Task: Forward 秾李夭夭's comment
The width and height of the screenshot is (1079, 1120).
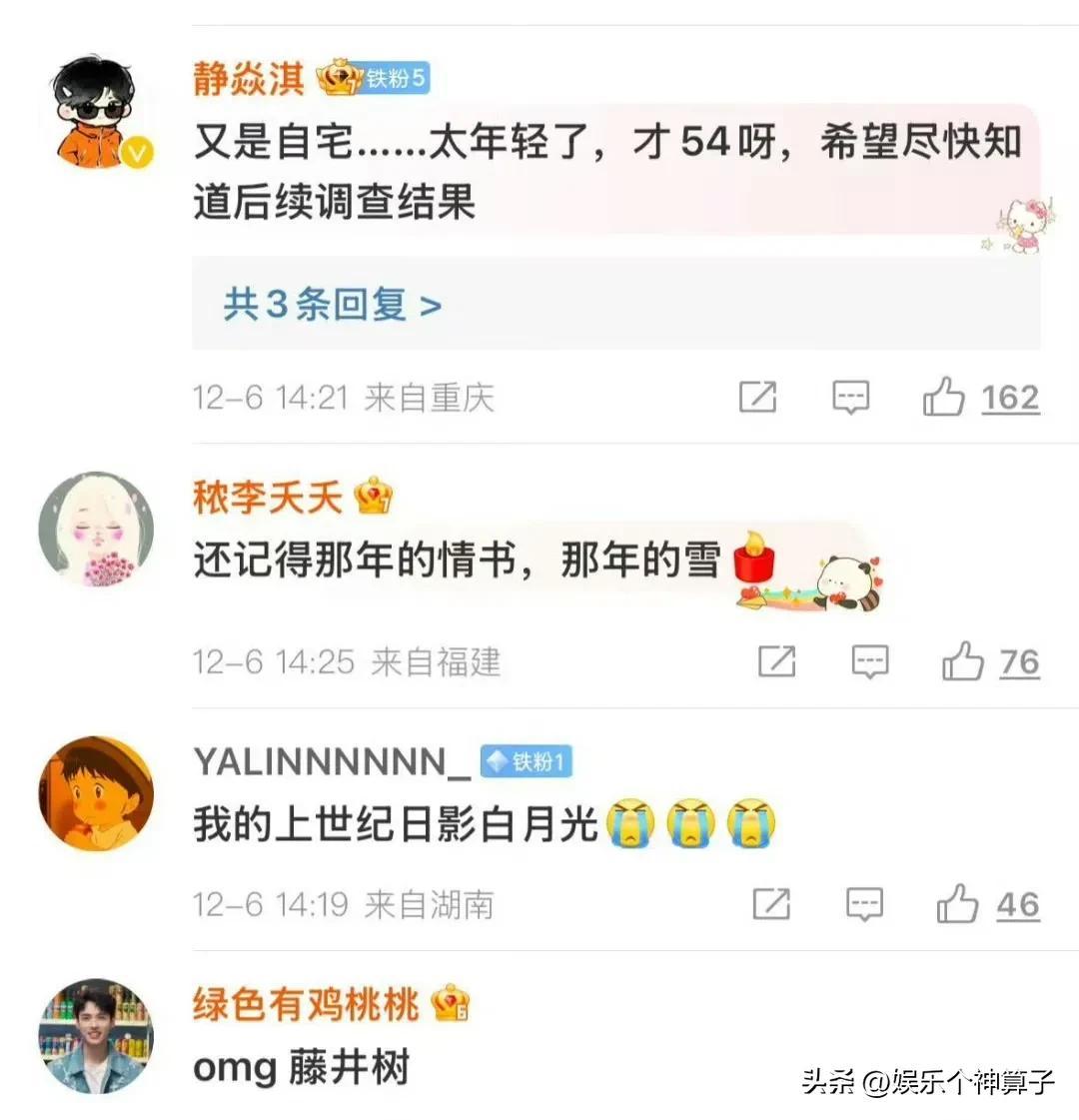Action: tap(776, 661)
